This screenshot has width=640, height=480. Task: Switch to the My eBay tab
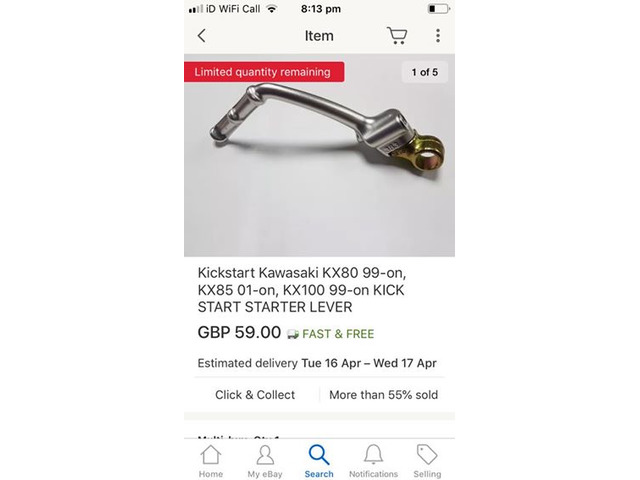[265, 461]
